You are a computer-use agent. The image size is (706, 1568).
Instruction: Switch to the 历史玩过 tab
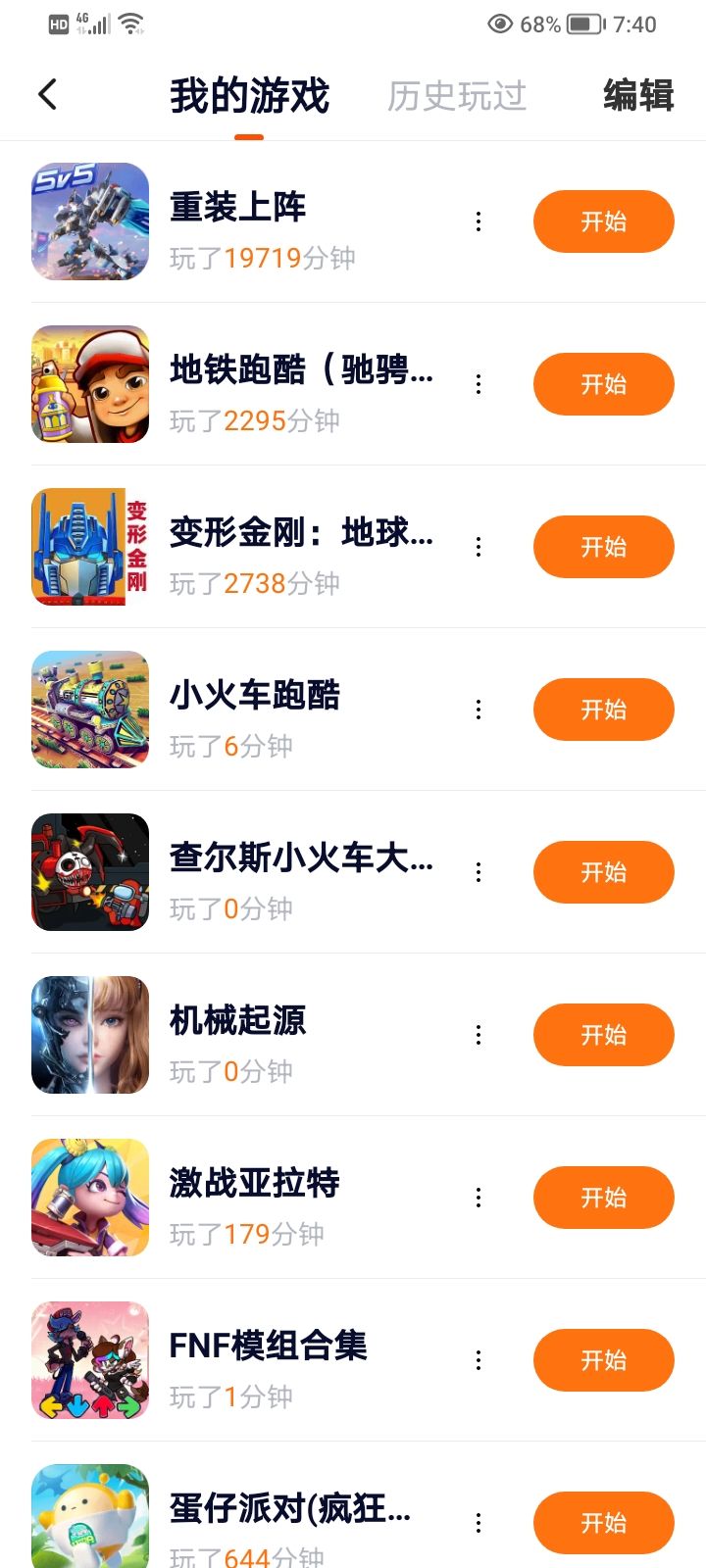[457, 96]
